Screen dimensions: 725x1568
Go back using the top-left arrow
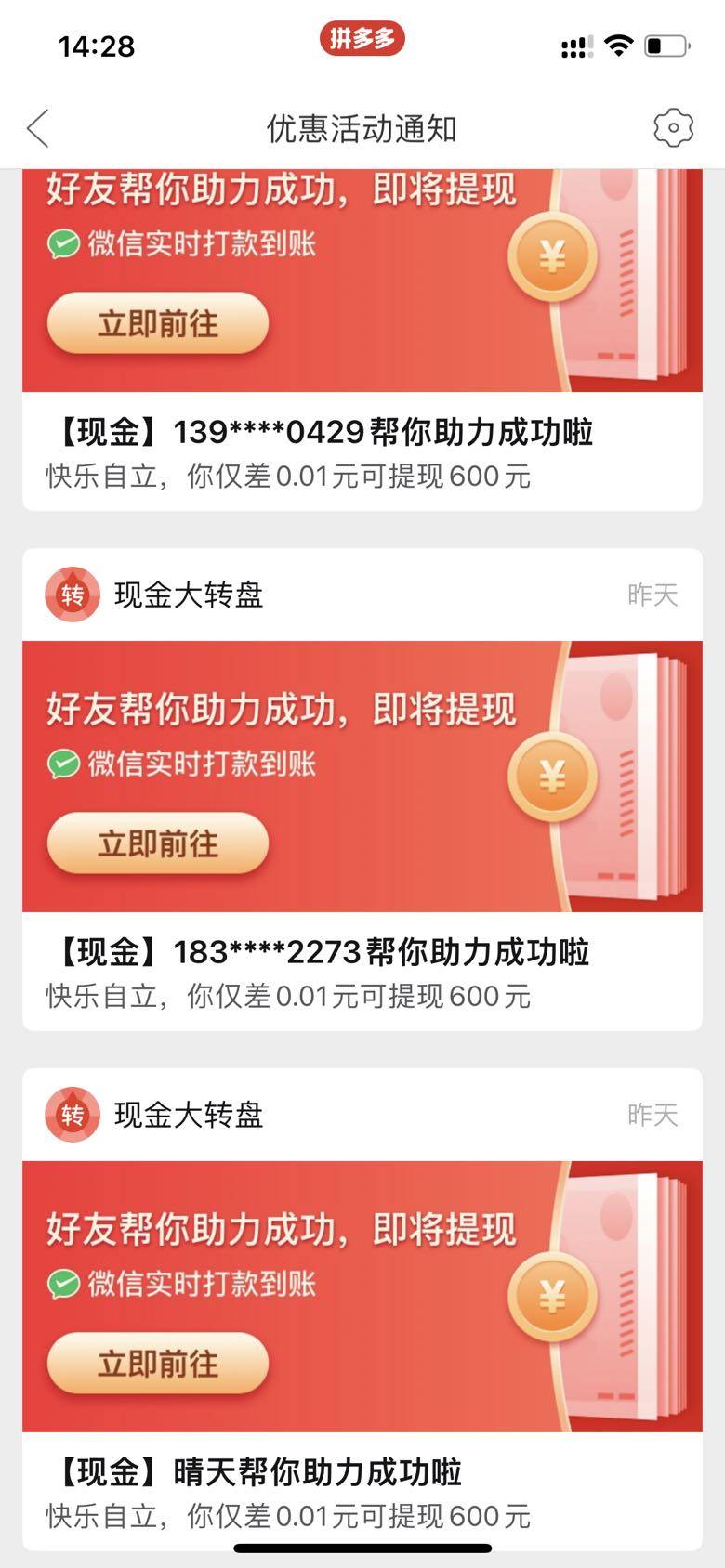pos(38,129)
